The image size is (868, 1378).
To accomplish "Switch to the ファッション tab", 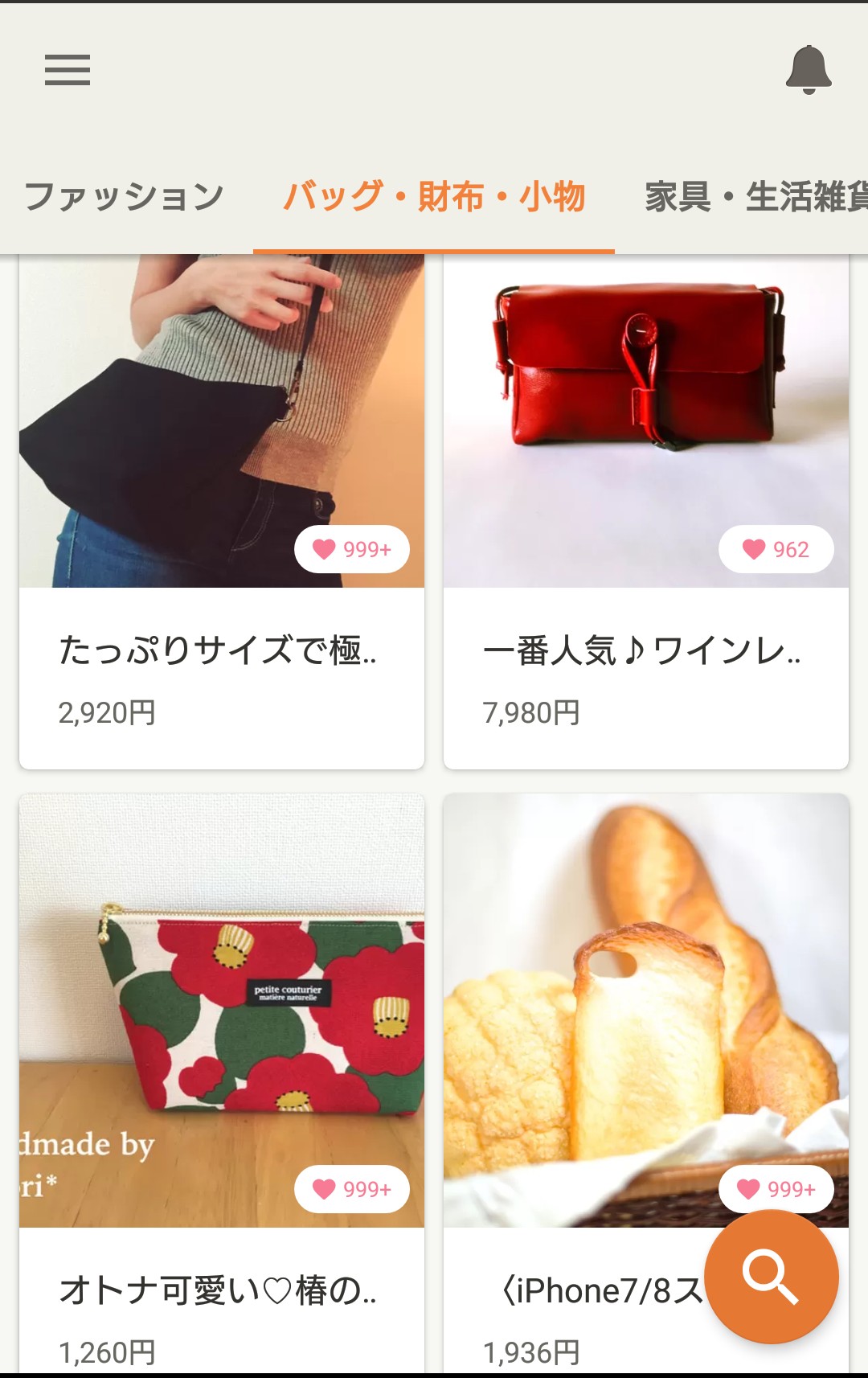I will (125, 197).
